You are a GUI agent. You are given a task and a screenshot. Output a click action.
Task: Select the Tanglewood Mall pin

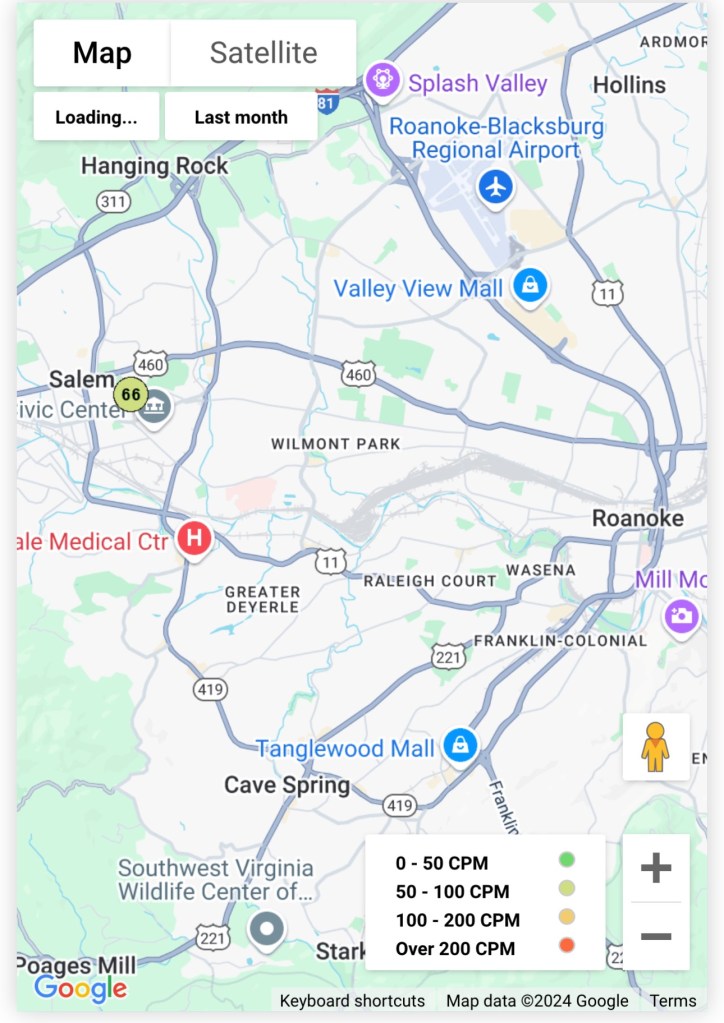pos(460,746)
